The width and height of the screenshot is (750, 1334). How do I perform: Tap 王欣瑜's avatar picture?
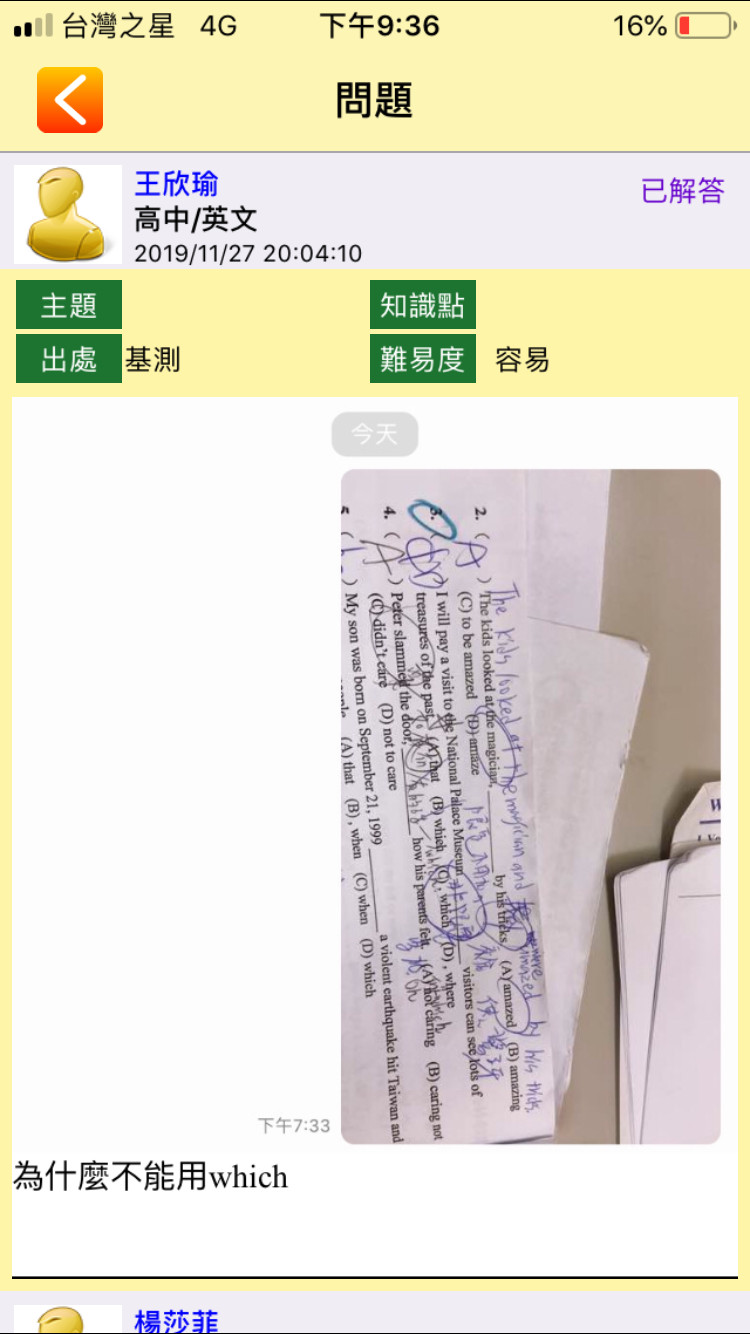tap(68, 215)
